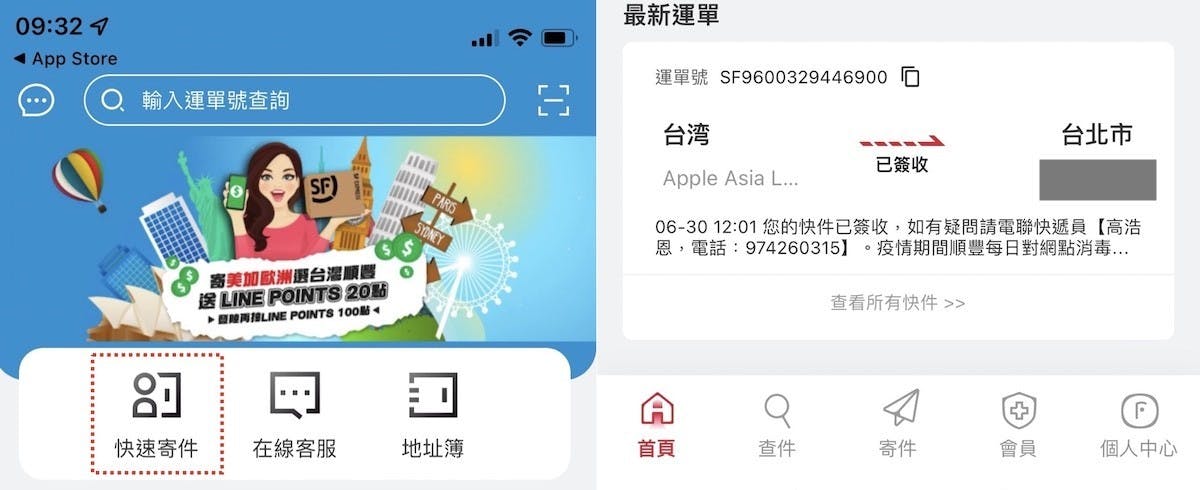The width and height of the screenshot is (1200, 490).
Task: View all parcels via 查看所有快件
Action: click(x=897, y=302)
